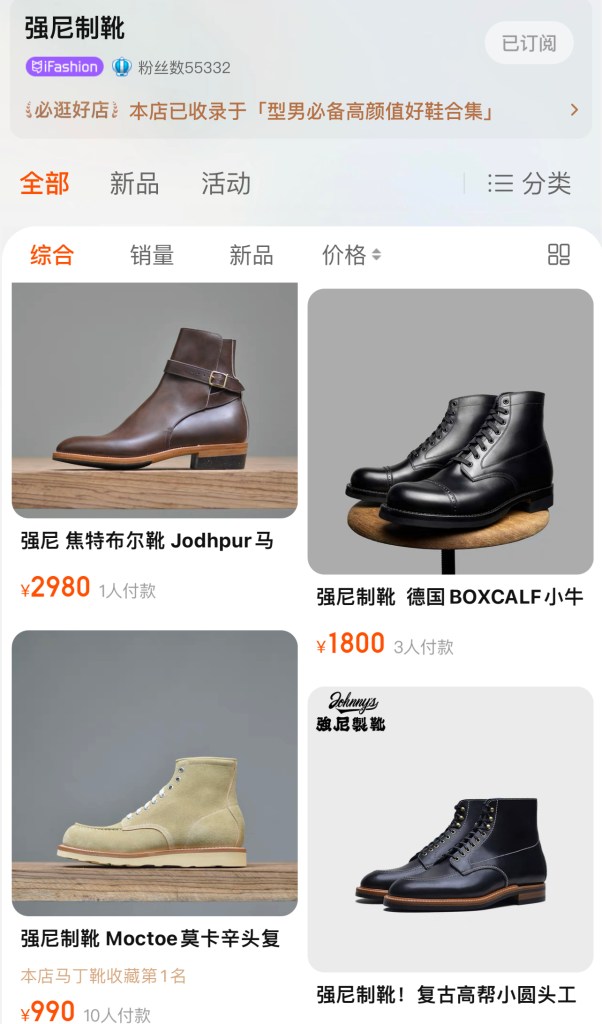Open the 分类 categories list
This screenshot has width=602, height=1024.
pos(529,184)
